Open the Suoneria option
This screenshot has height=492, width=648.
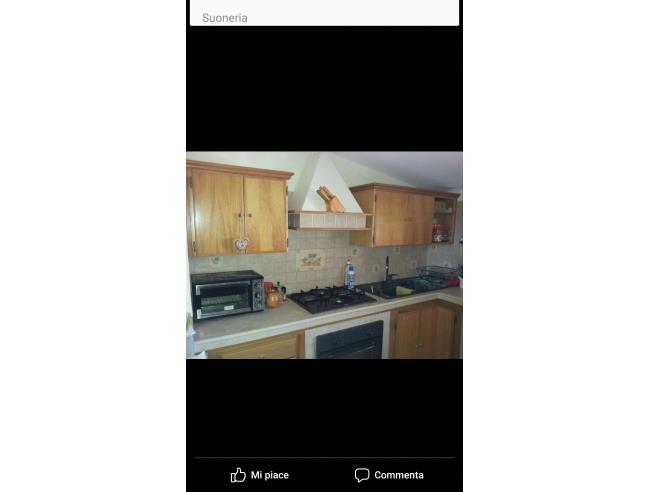[225, 18]
